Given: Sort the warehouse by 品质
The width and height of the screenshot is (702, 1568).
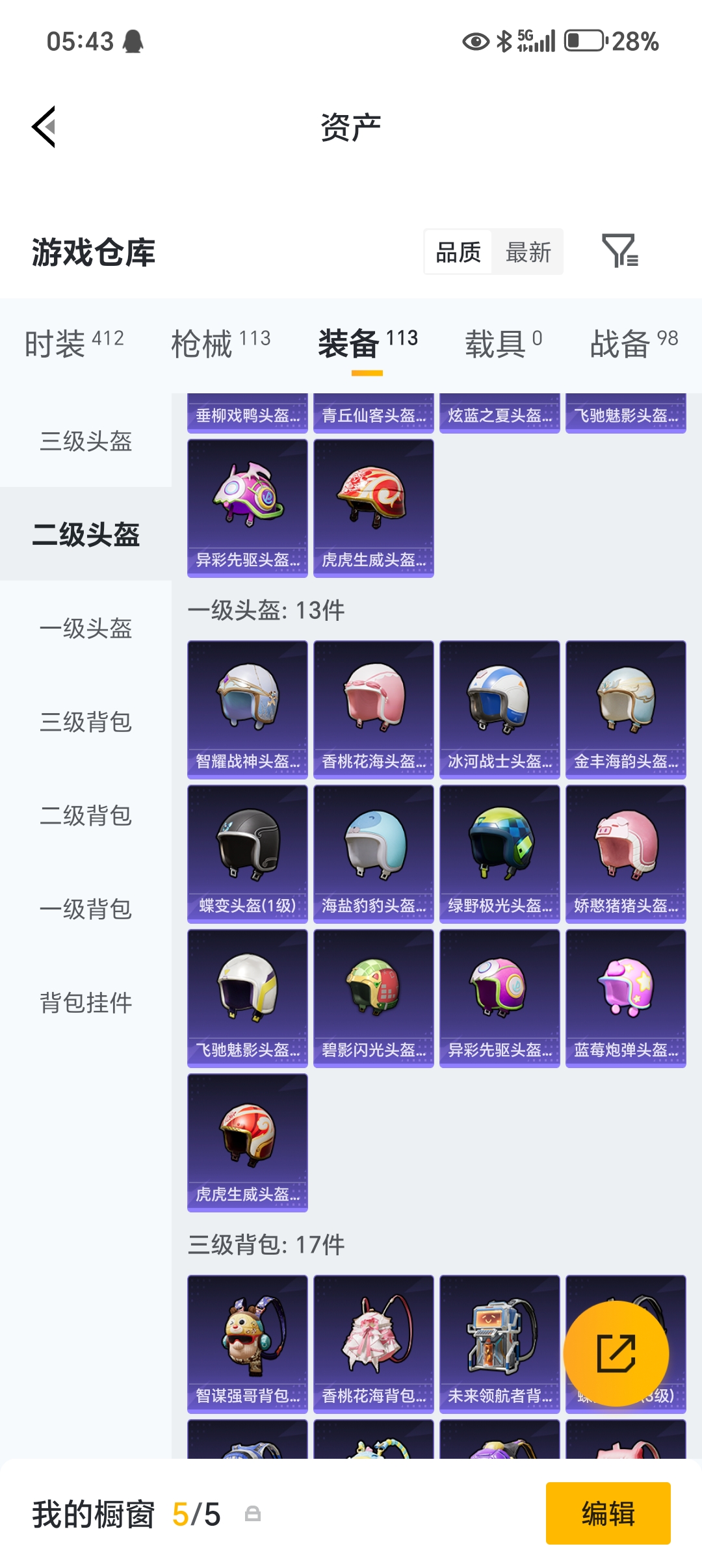Looking at the screenshot, I should tap(458, 252).
